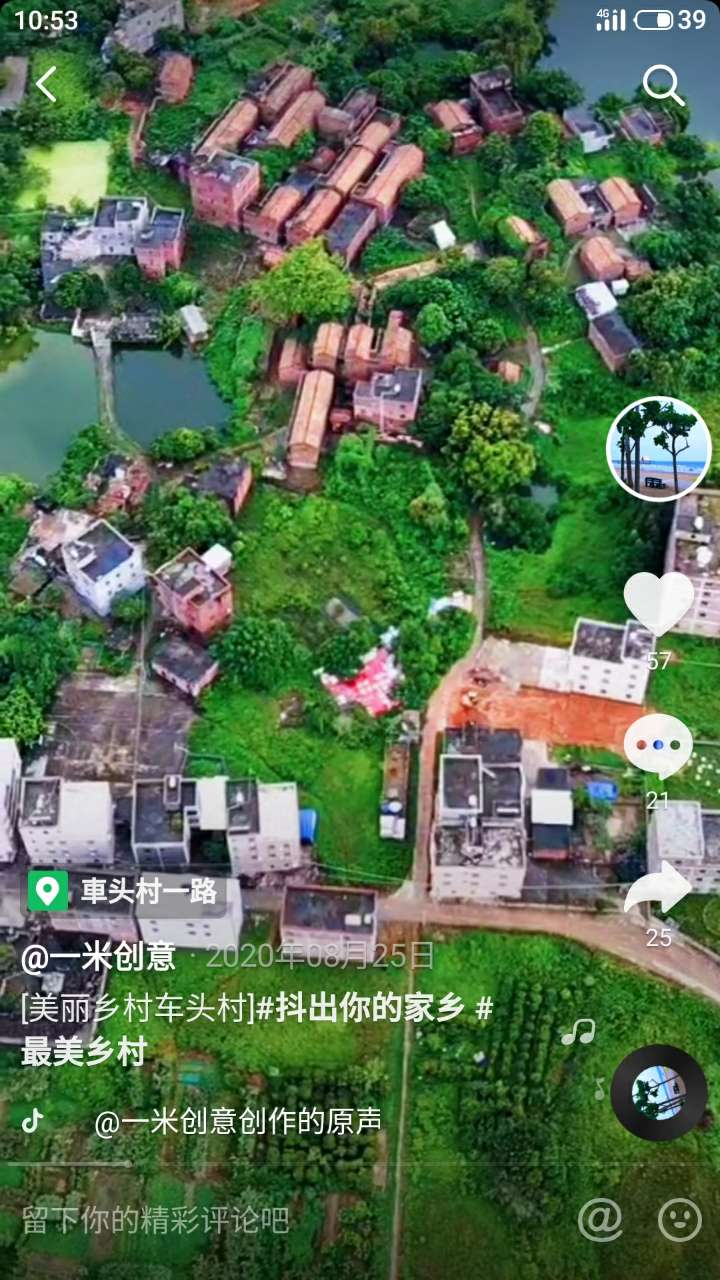720x1280 pixels.
Task: Visit @一米创意 username link
Action: (x=98, y=957)
